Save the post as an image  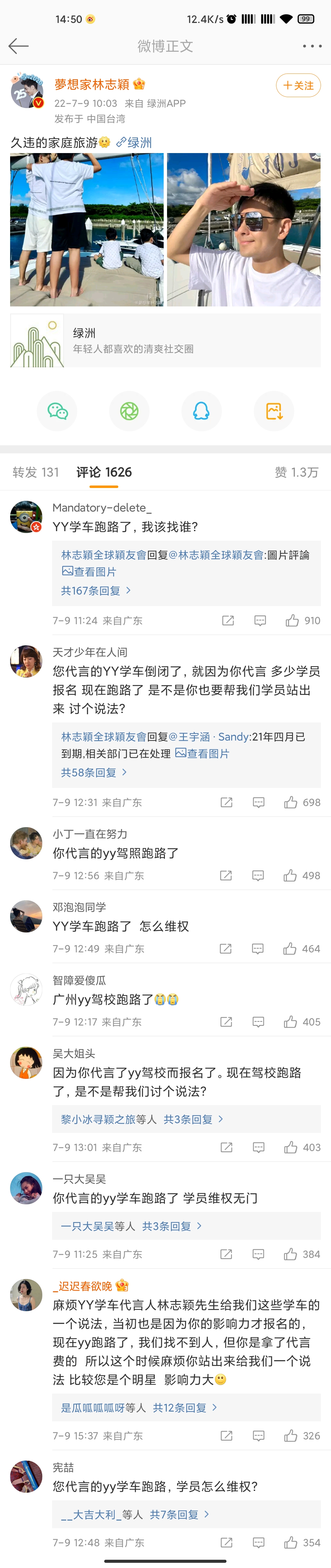pos(274,411)
